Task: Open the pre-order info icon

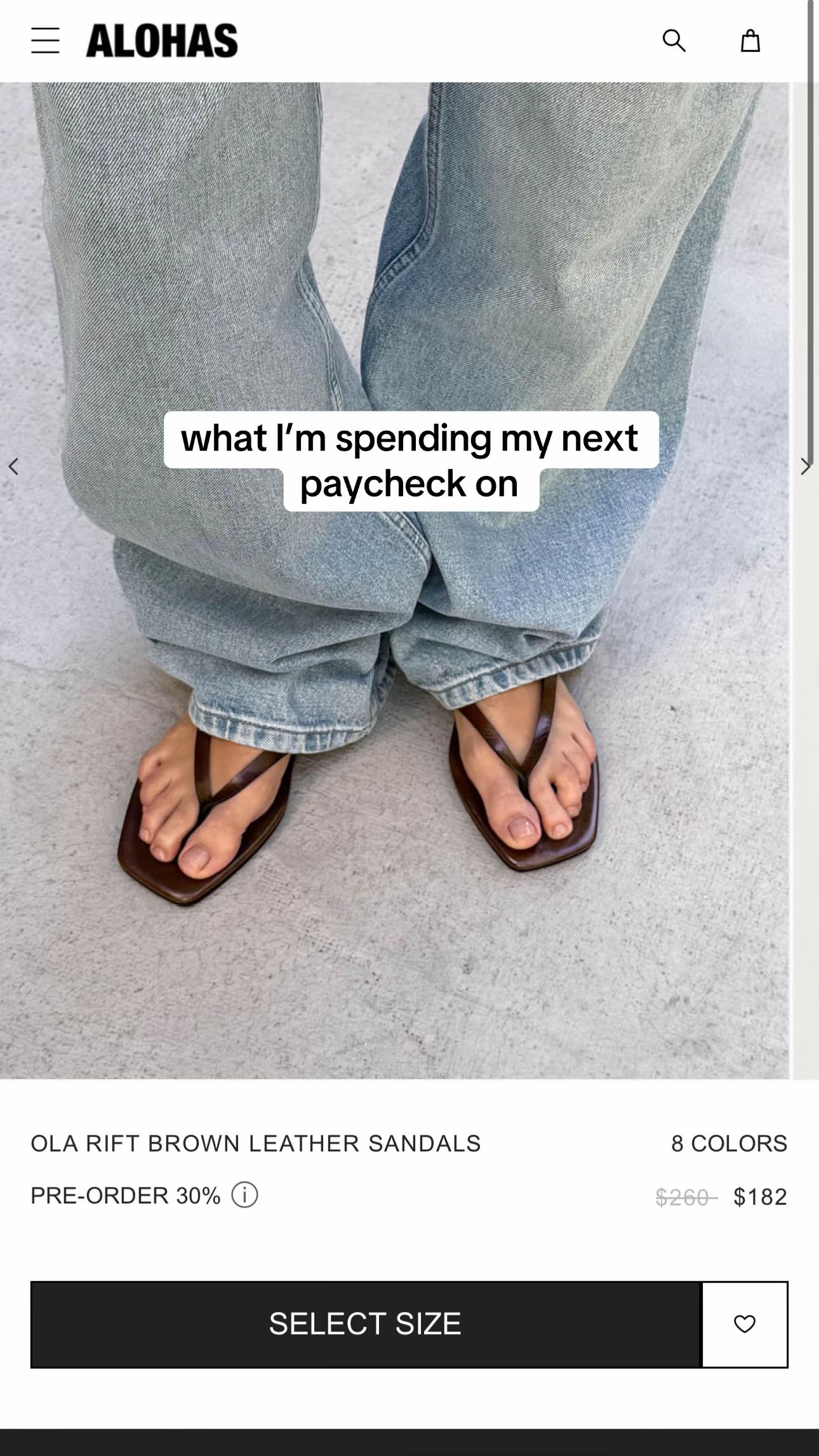Action: click(244, 1195)
